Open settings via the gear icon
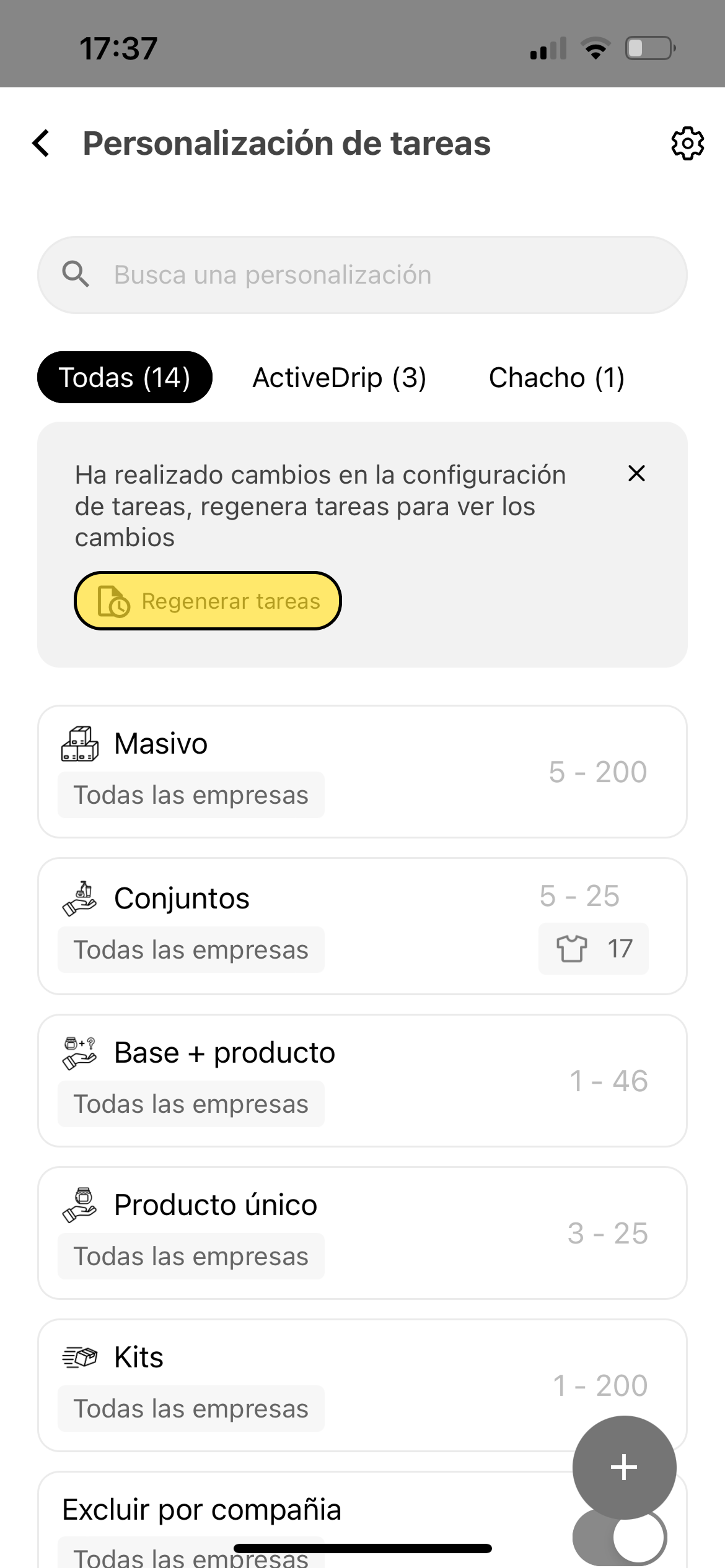 pyautogui.click(x=686, y=143)
